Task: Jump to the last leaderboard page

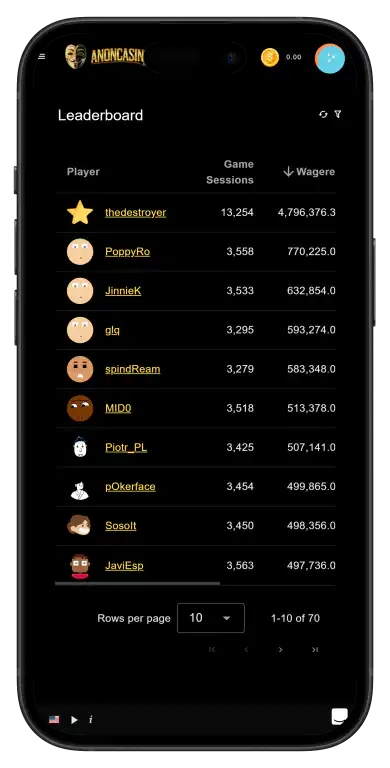Action: tap(315, 649)
